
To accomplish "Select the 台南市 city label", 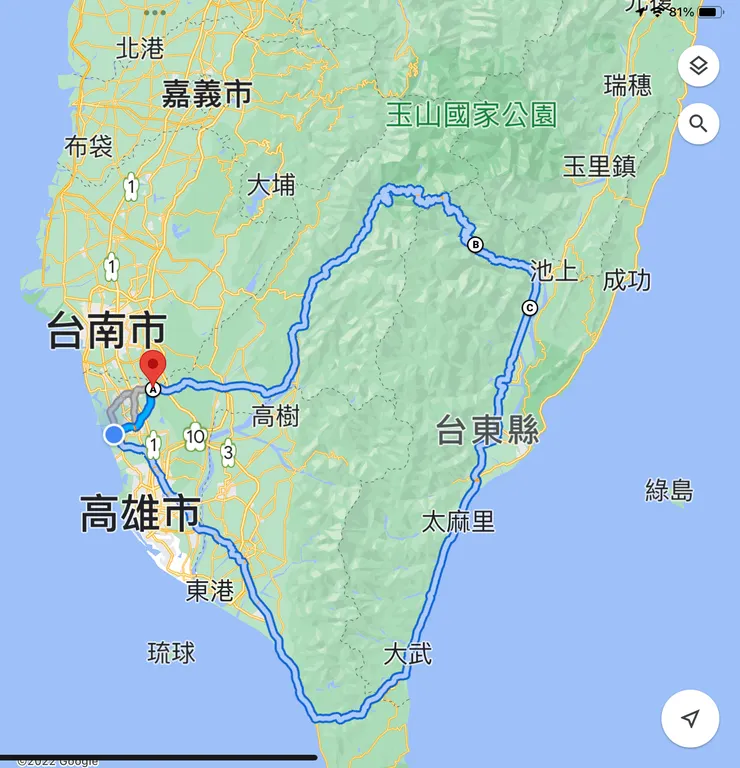I will click(x=104, y=327).
